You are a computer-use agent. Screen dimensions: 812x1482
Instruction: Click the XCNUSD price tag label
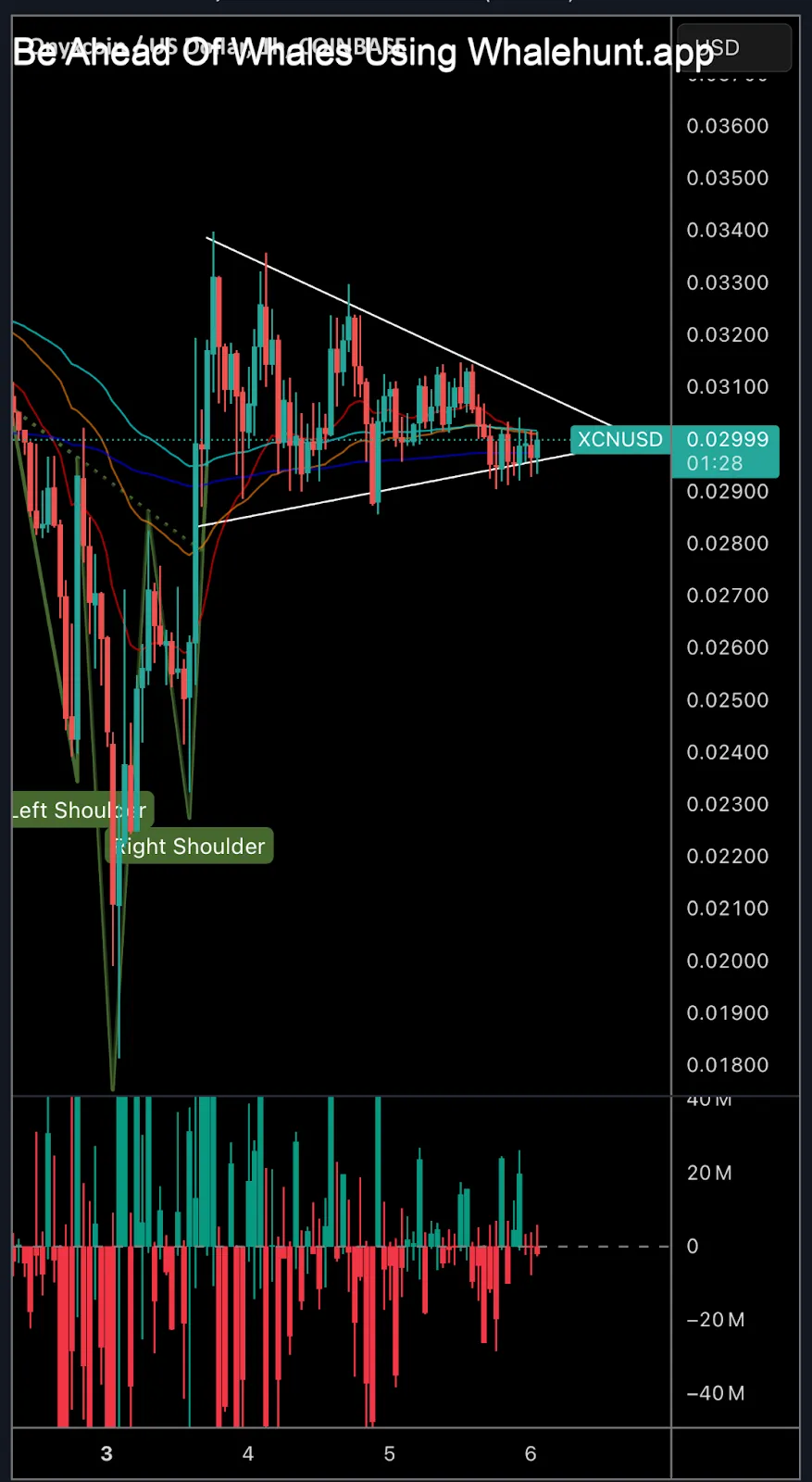(618, 439)
